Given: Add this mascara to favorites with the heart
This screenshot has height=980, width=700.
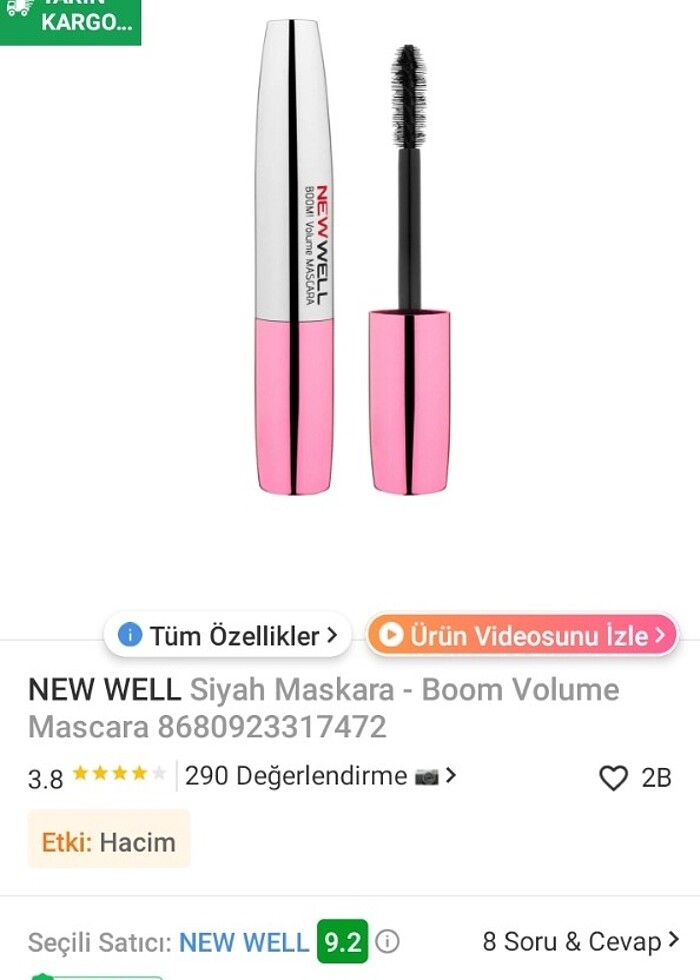Looking at the screenshot, I should 613,778.
